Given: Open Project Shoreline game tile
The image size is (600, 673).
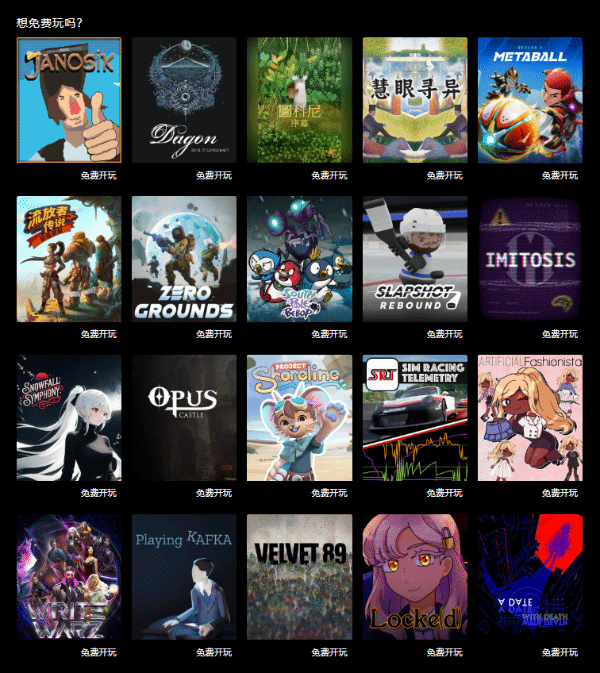Looking at the screenshot, I should [299, 417].
